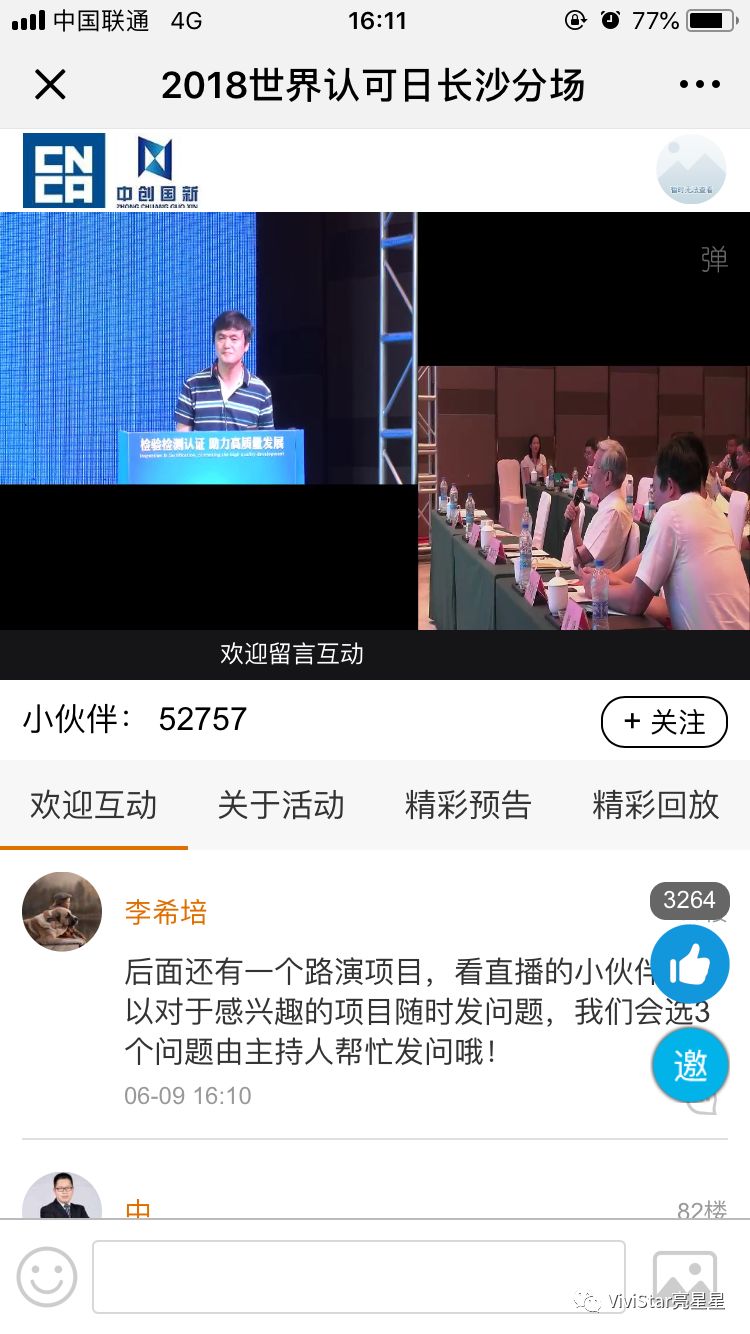Open the three-dot overflow menu
The height and width of the screenshot is (1334, 750).
point(699,85)
